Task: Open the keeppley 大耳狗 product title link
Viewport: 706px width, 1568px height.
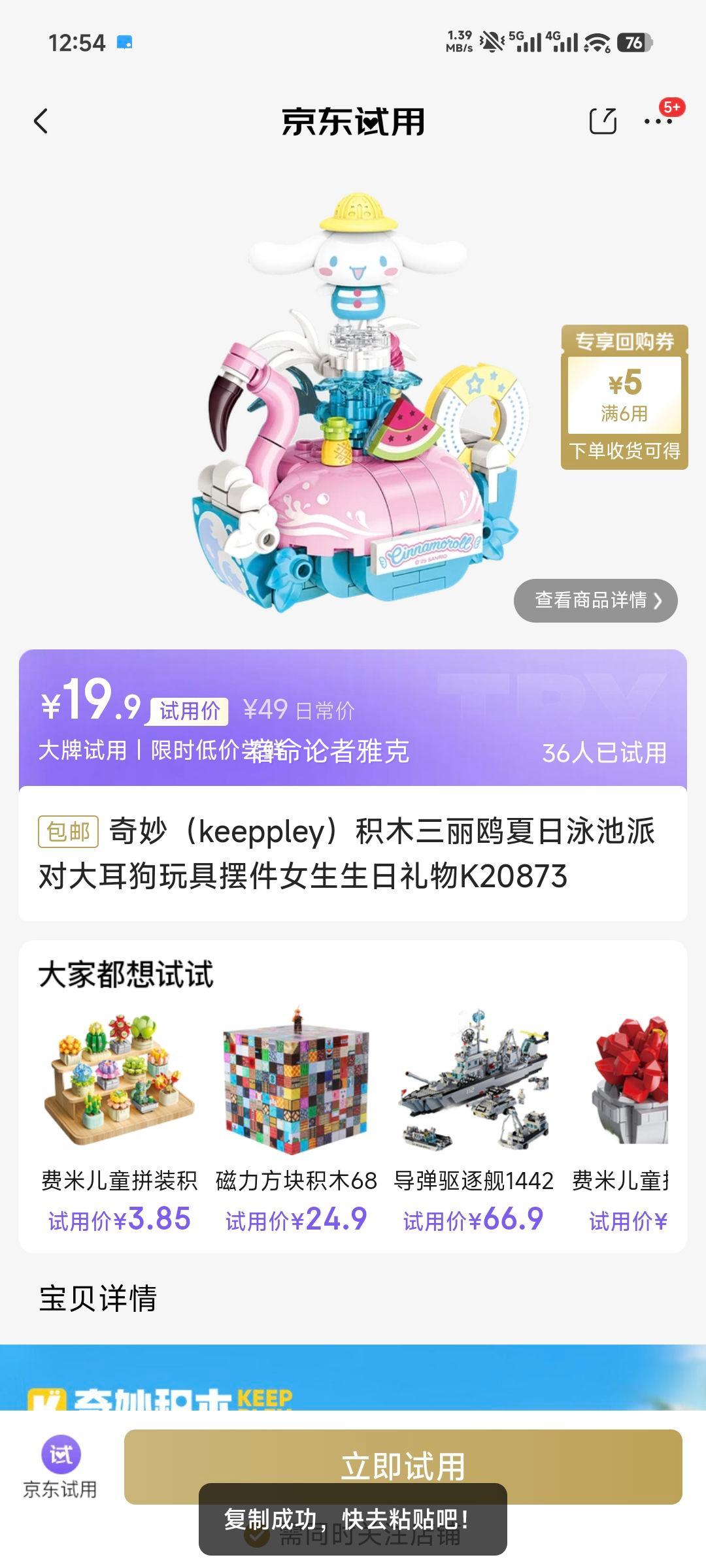Action: pos(353,856)
